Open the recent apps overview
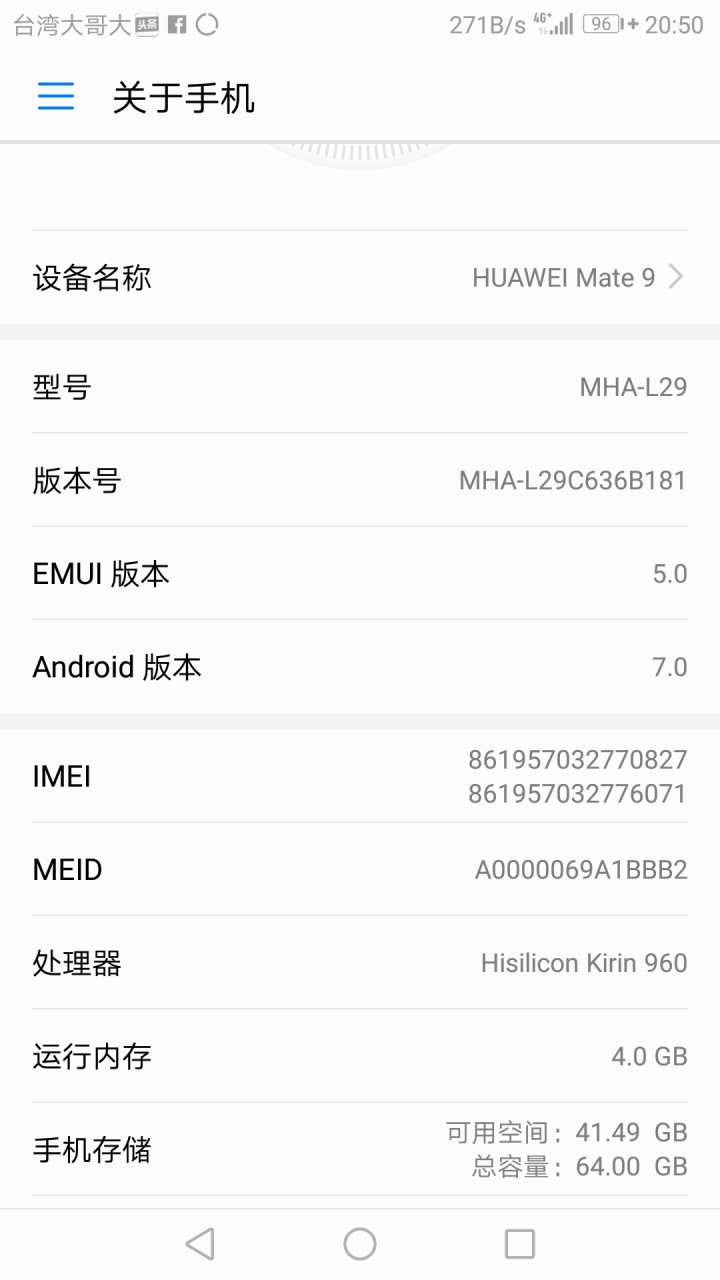 click(x=520, y=1244)
